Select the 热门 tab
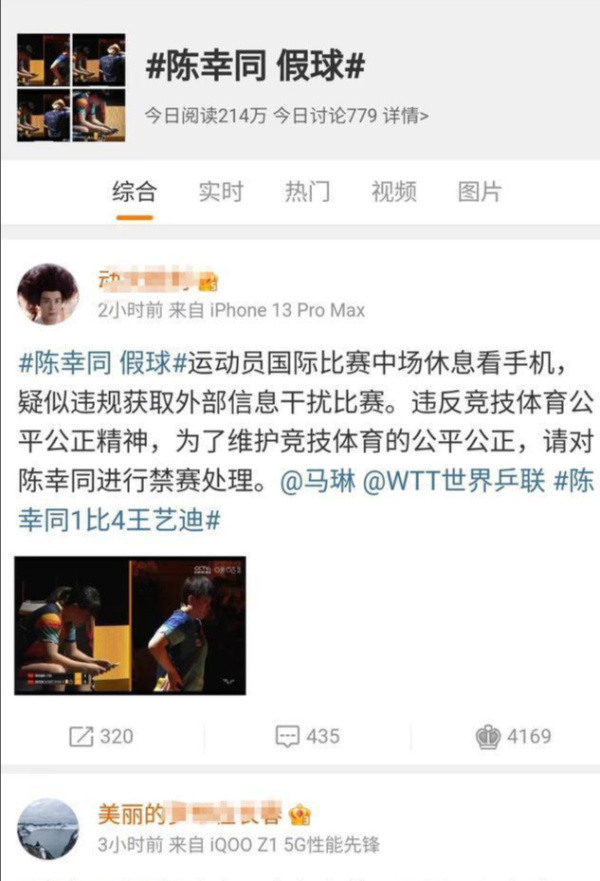600x881 pixels. (x=307, y=191)
